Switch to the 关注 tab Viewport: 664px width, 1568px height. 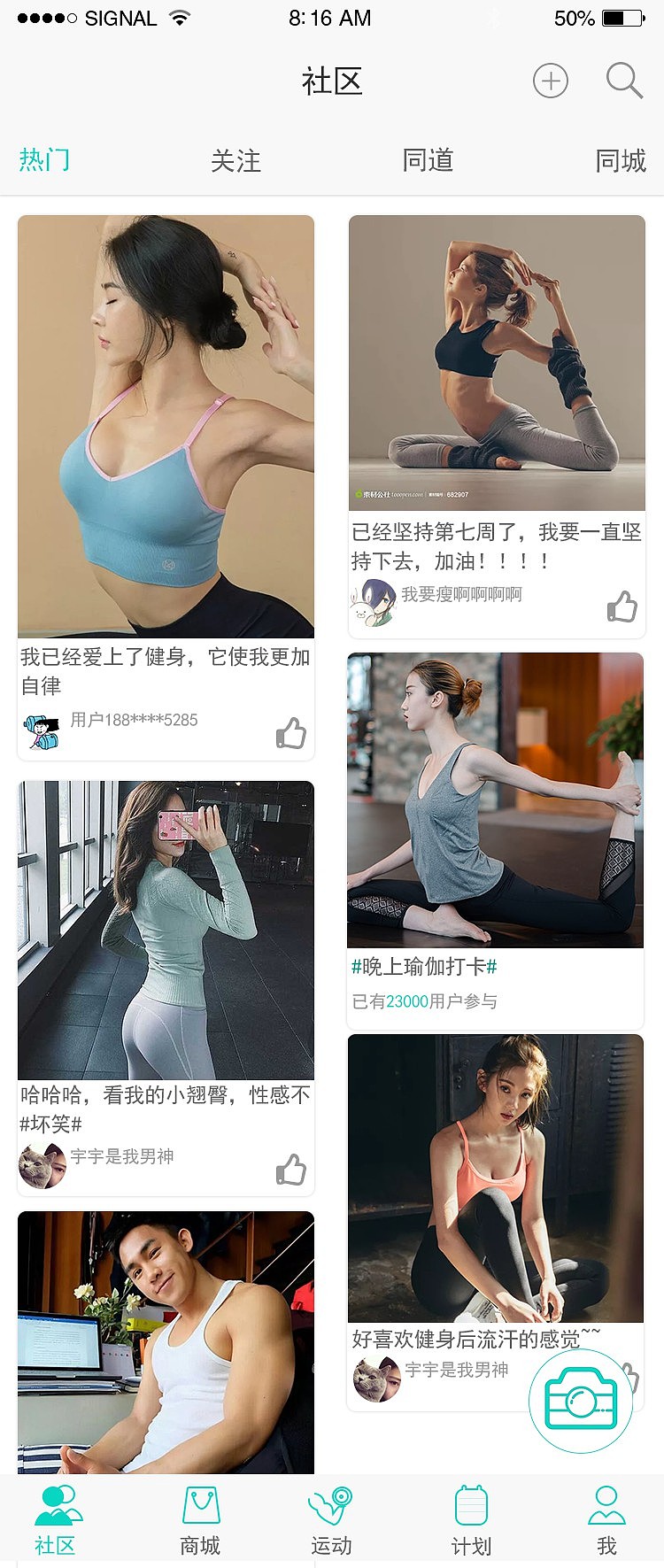coord(235,160)
